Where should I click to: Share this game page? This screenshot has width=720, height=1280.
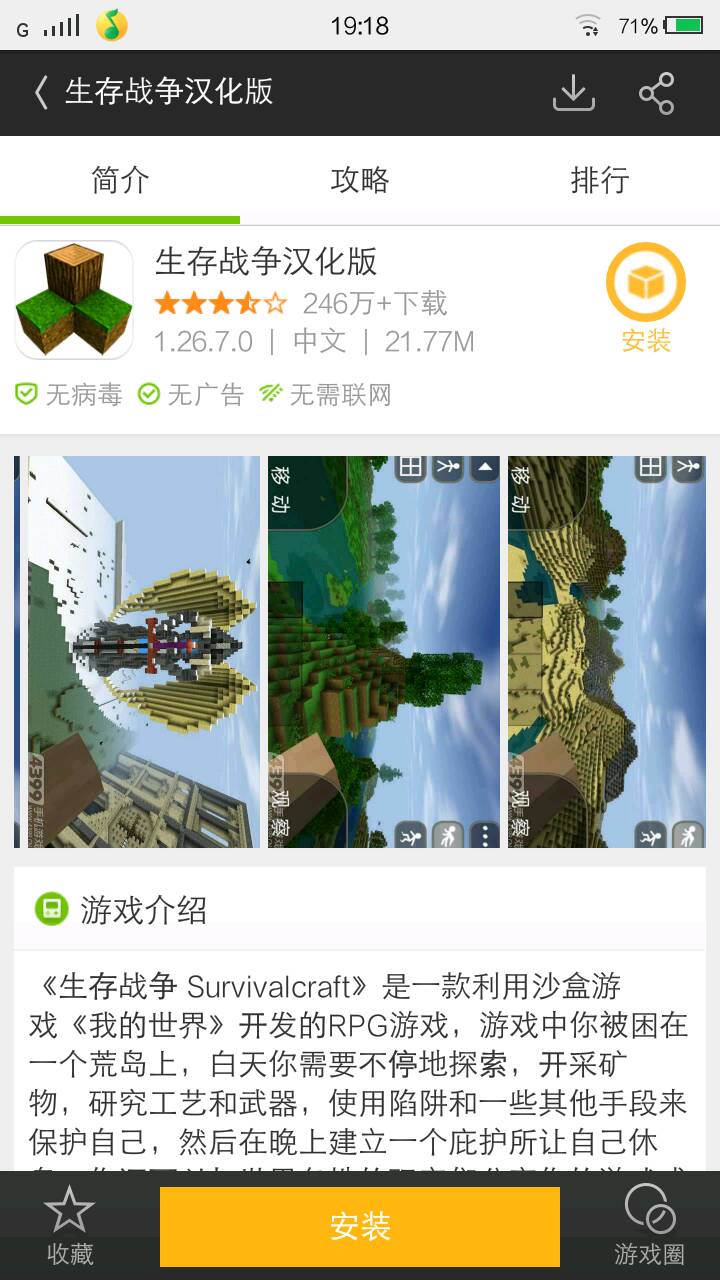[x=657, y=93]
